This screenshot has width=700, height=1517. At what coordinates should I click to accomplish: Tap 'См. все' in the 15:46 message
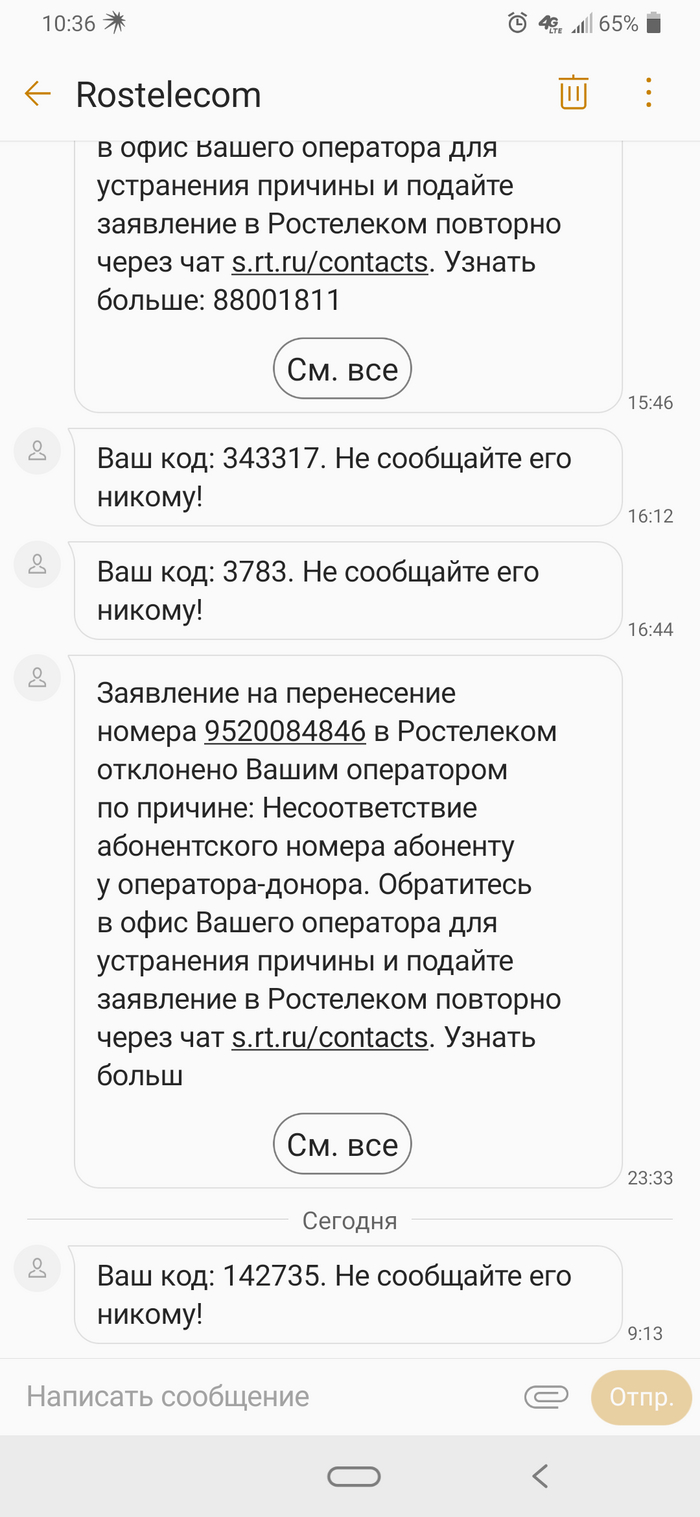tap(342, 370)
